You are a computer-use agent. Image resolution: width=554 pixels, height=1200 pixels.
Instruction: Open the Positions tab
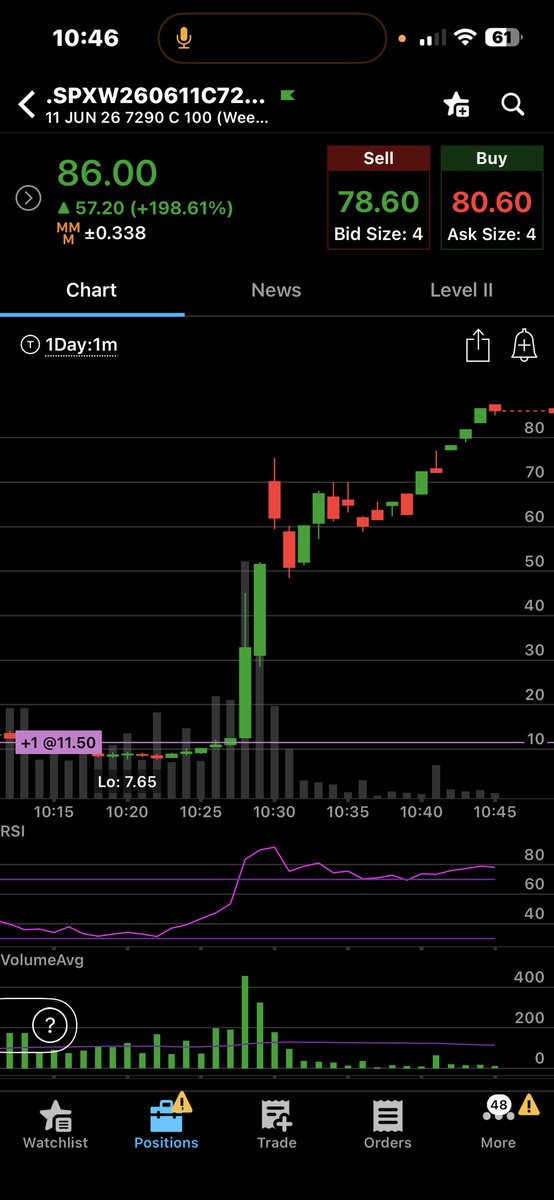click(x=166, y=1124)
